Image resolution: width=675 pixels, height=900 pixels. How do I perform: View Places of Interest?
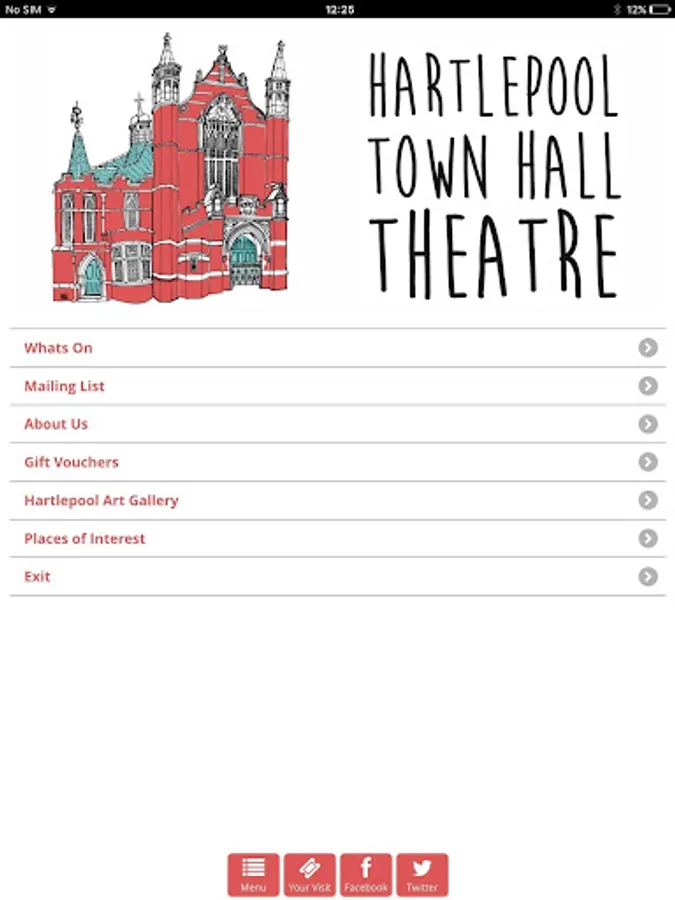pyautogui.click(x=337, y=538)
